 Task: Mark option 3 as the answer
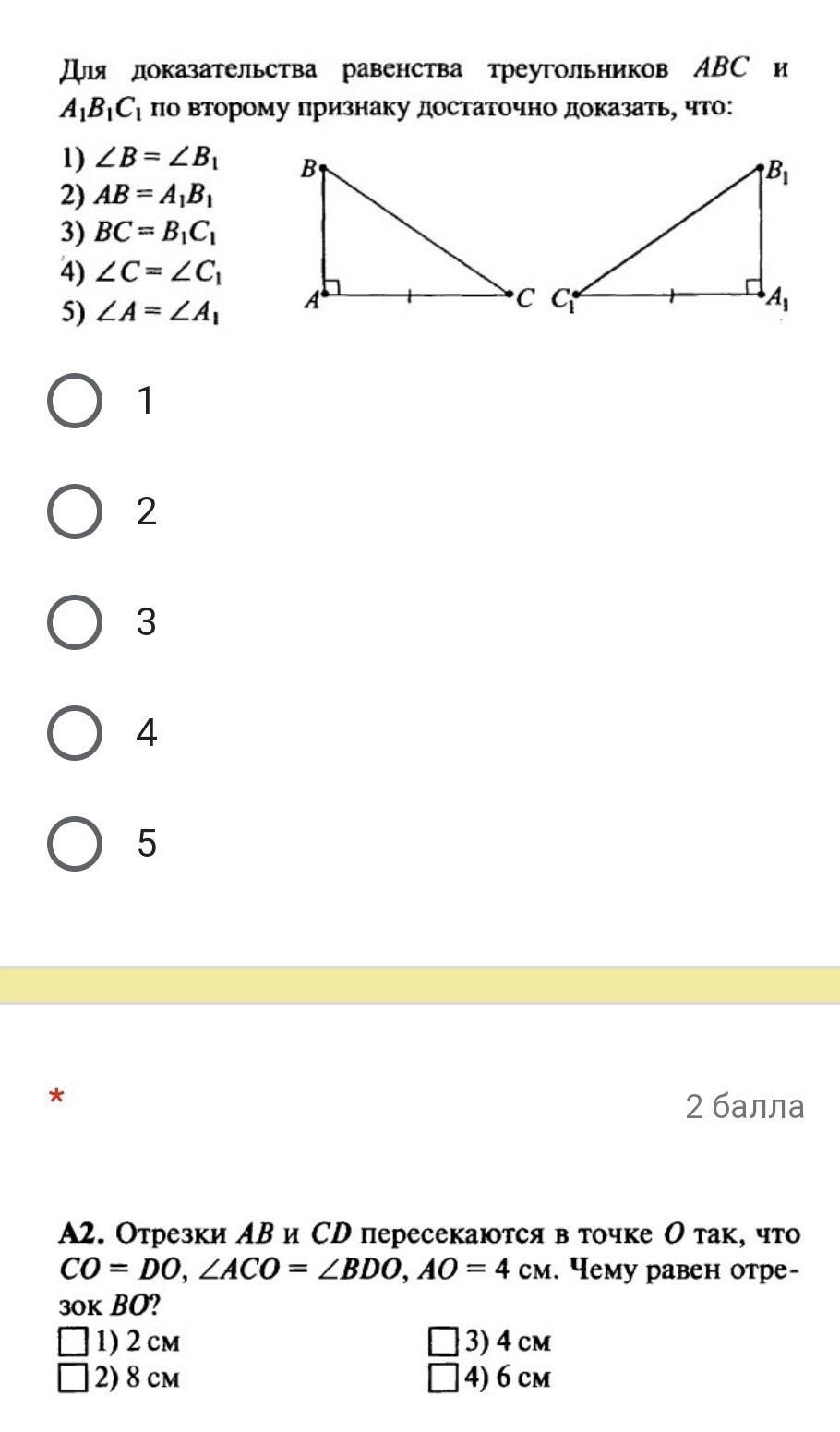(x=74, y=622)
